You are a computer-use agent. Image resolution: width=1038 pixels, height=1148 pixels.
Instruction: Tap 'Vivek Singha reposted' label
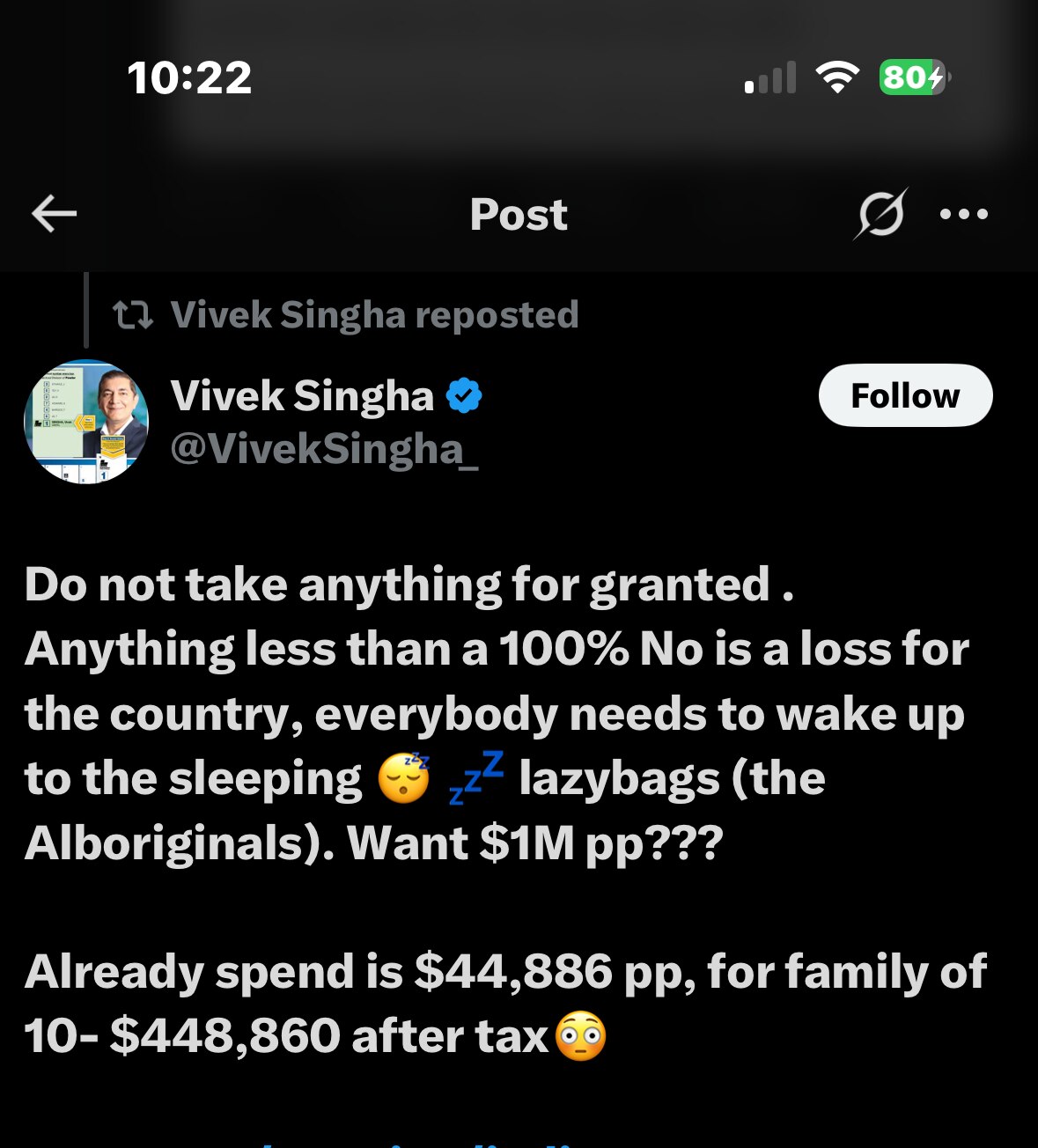point(376,314)
